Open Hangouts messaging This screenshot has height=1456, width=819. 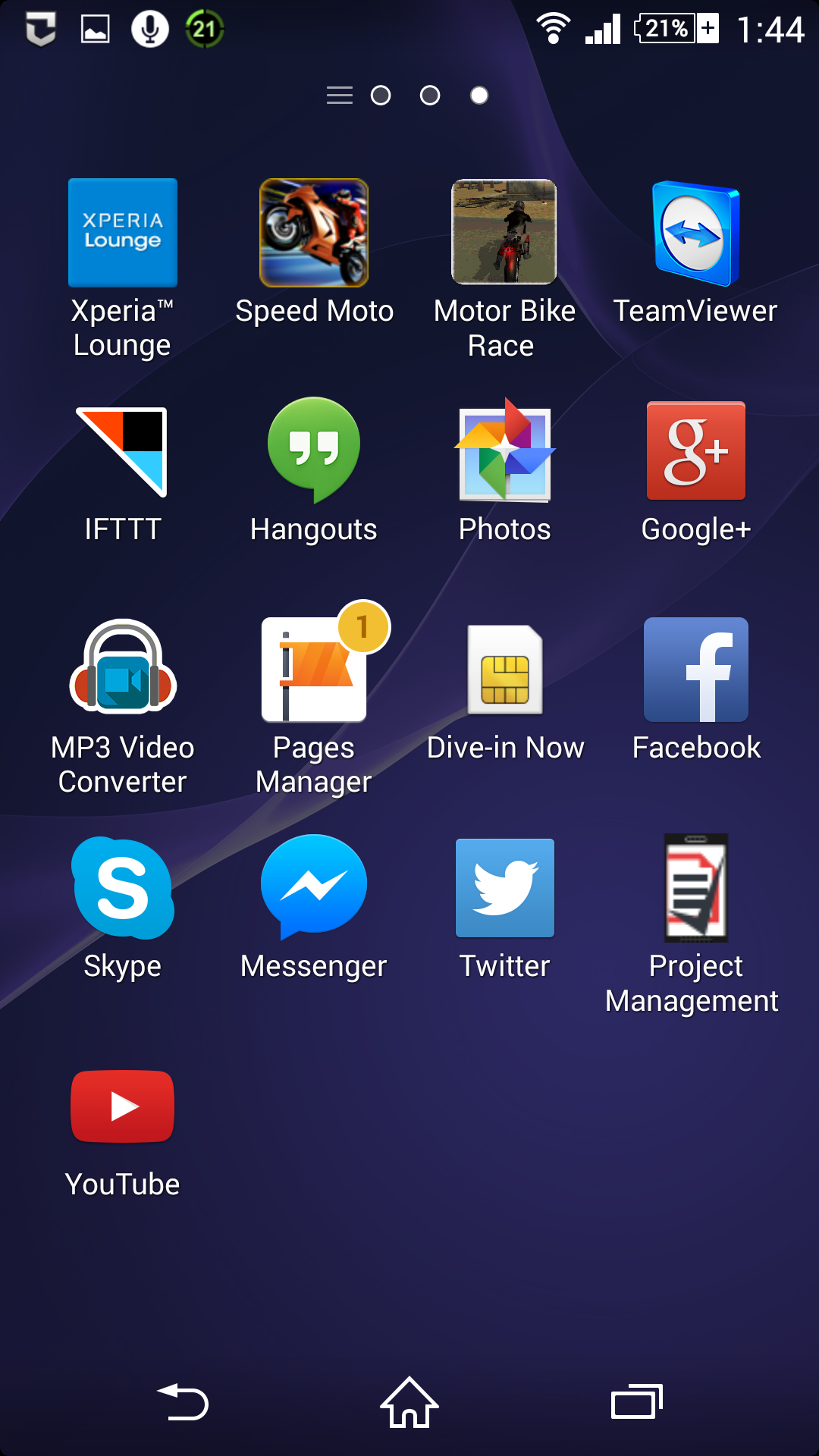(x=313, y=451)
